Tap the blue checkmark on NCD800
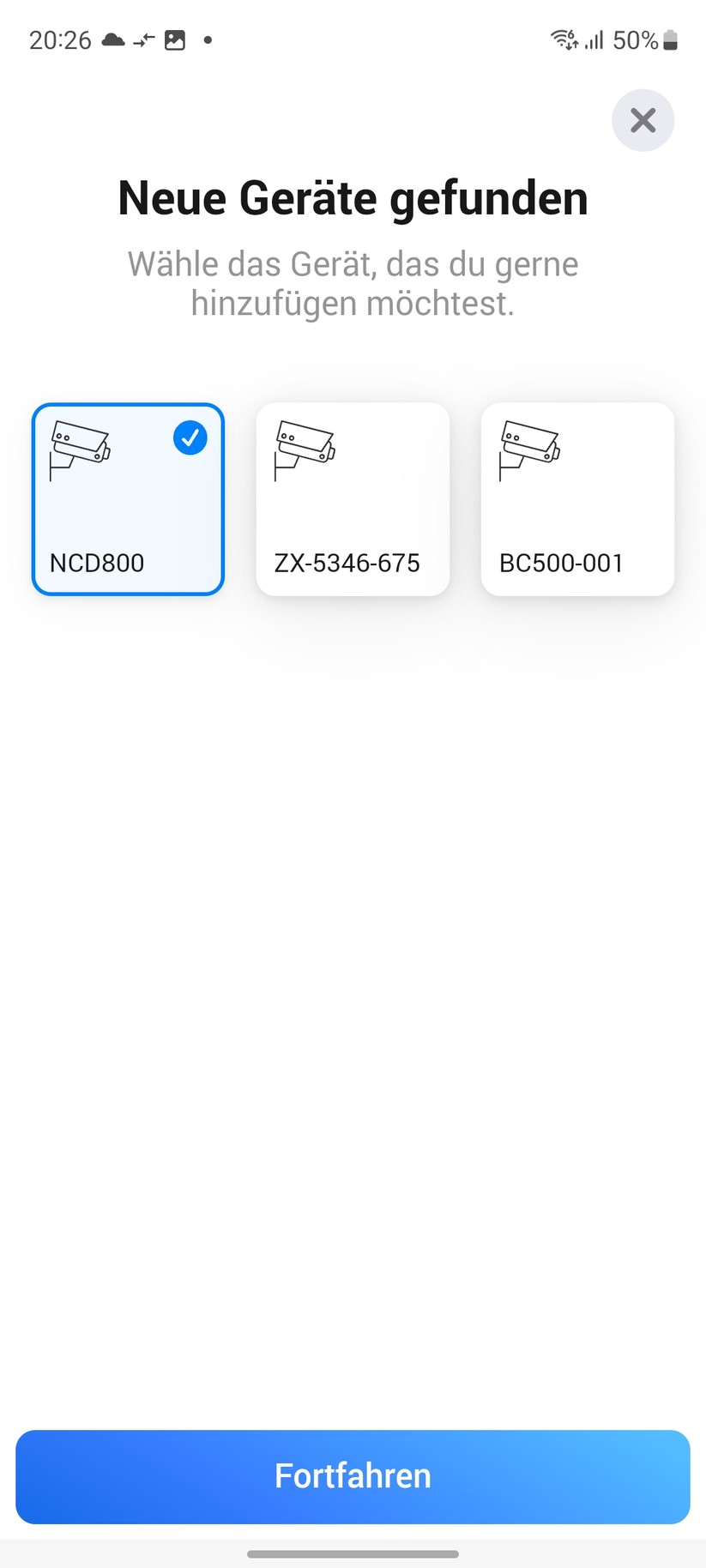Viewport: 706px width, 1568px height. click(x=190, y=437)
